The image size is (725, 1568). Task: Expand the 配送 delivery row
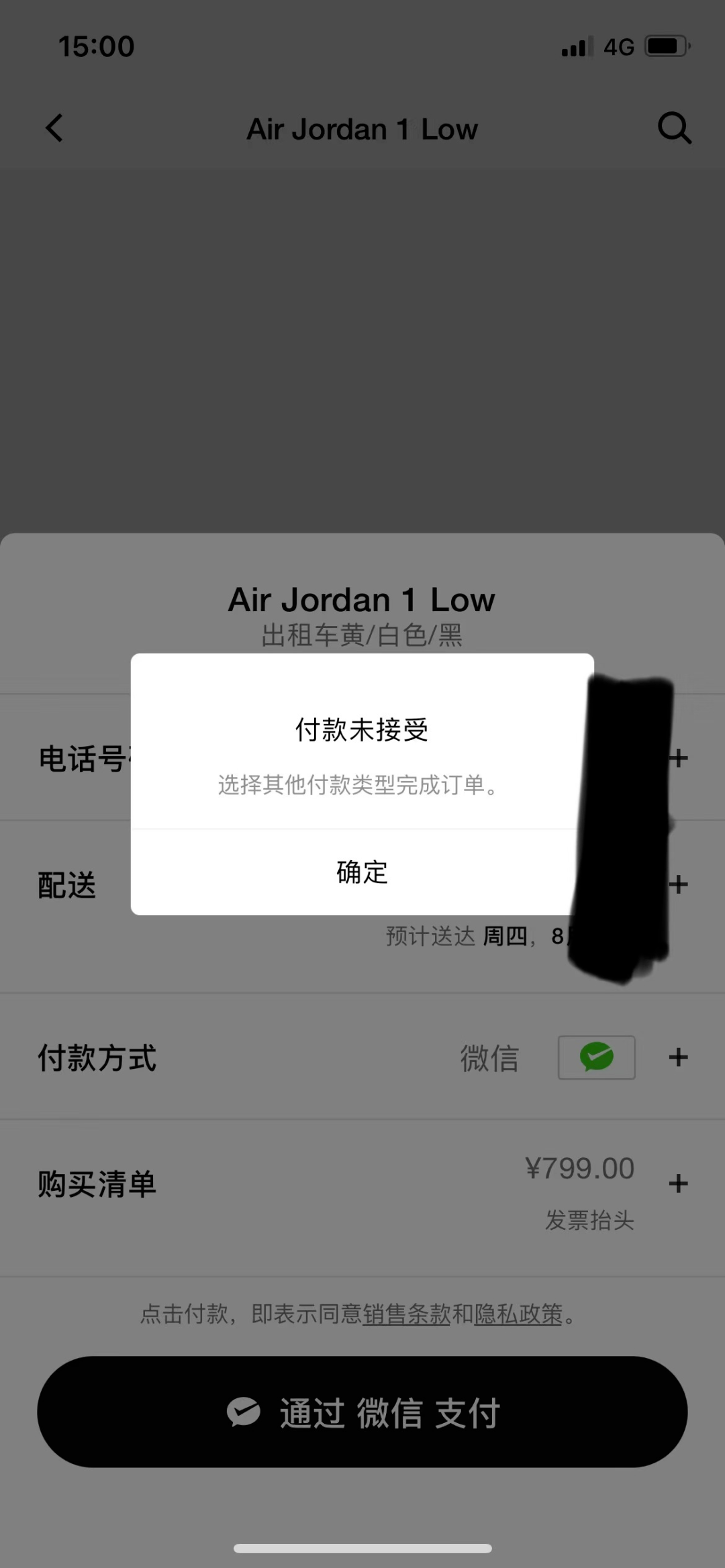679,884
